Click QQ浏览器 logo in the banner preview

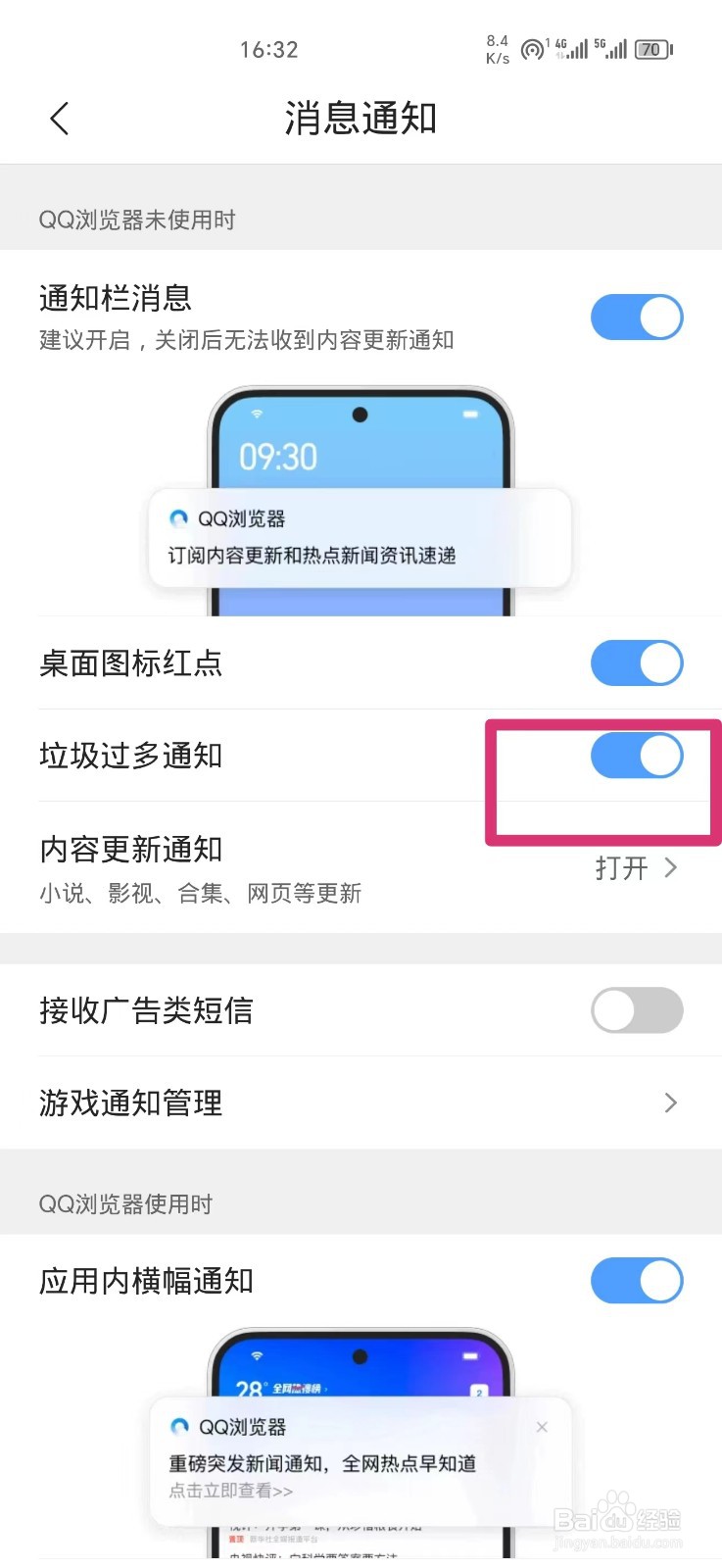[179, 1427]
